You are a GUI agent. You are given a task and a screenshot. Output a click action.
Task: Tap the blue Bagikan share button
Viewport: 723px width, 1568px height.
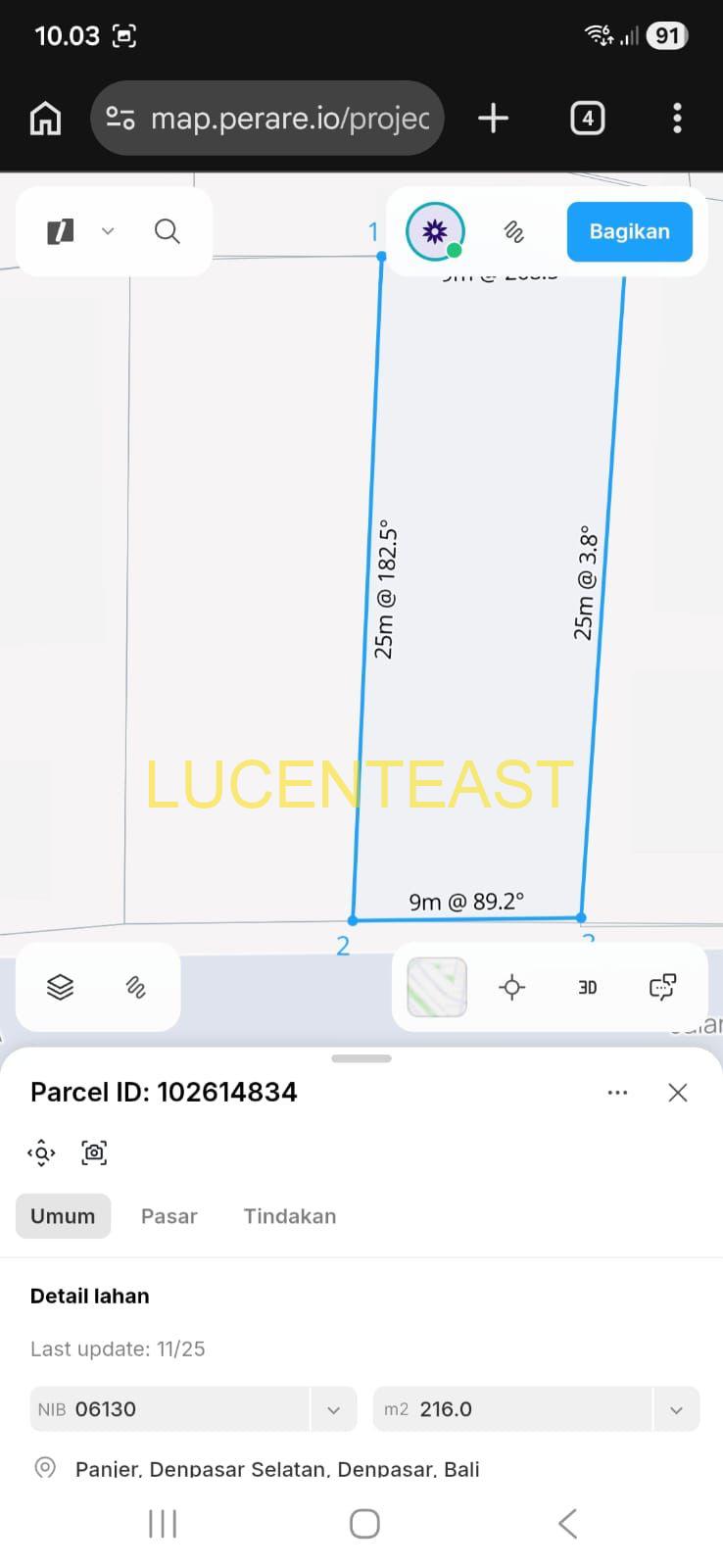click(629, 232)
